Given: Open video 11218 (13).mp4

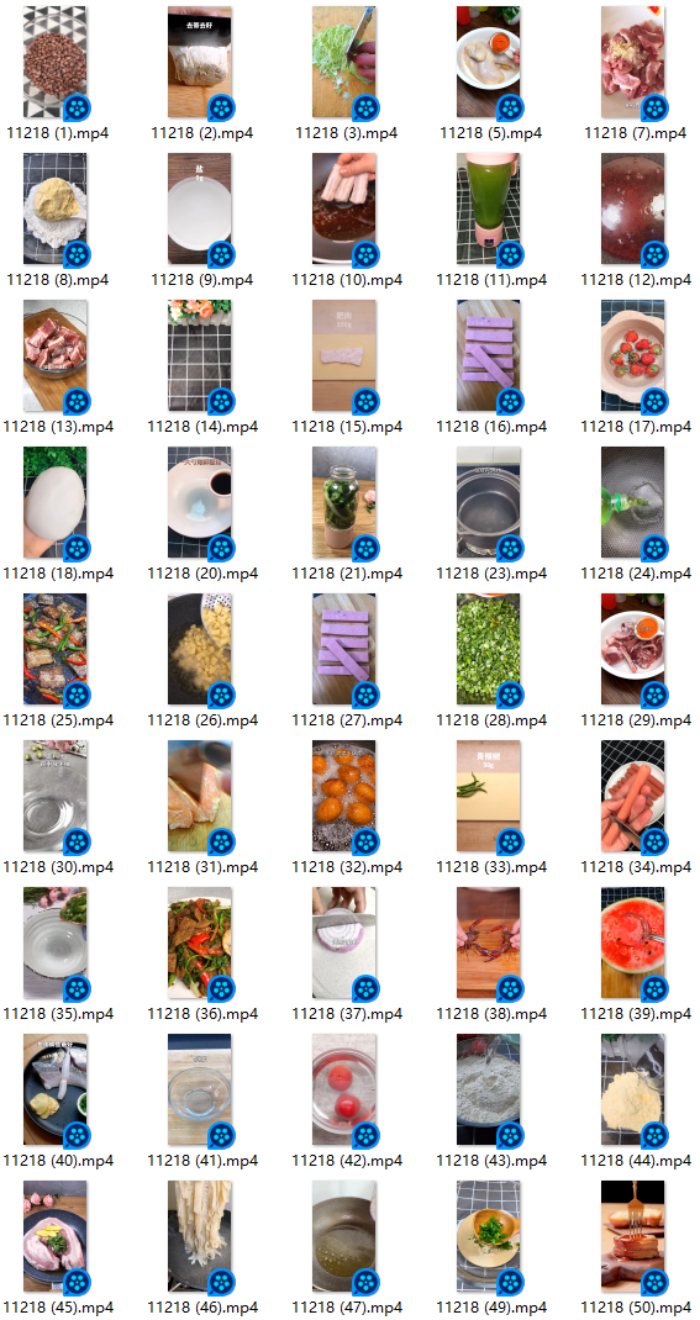Looking at the screenshot, I should (x=55, y=355).
